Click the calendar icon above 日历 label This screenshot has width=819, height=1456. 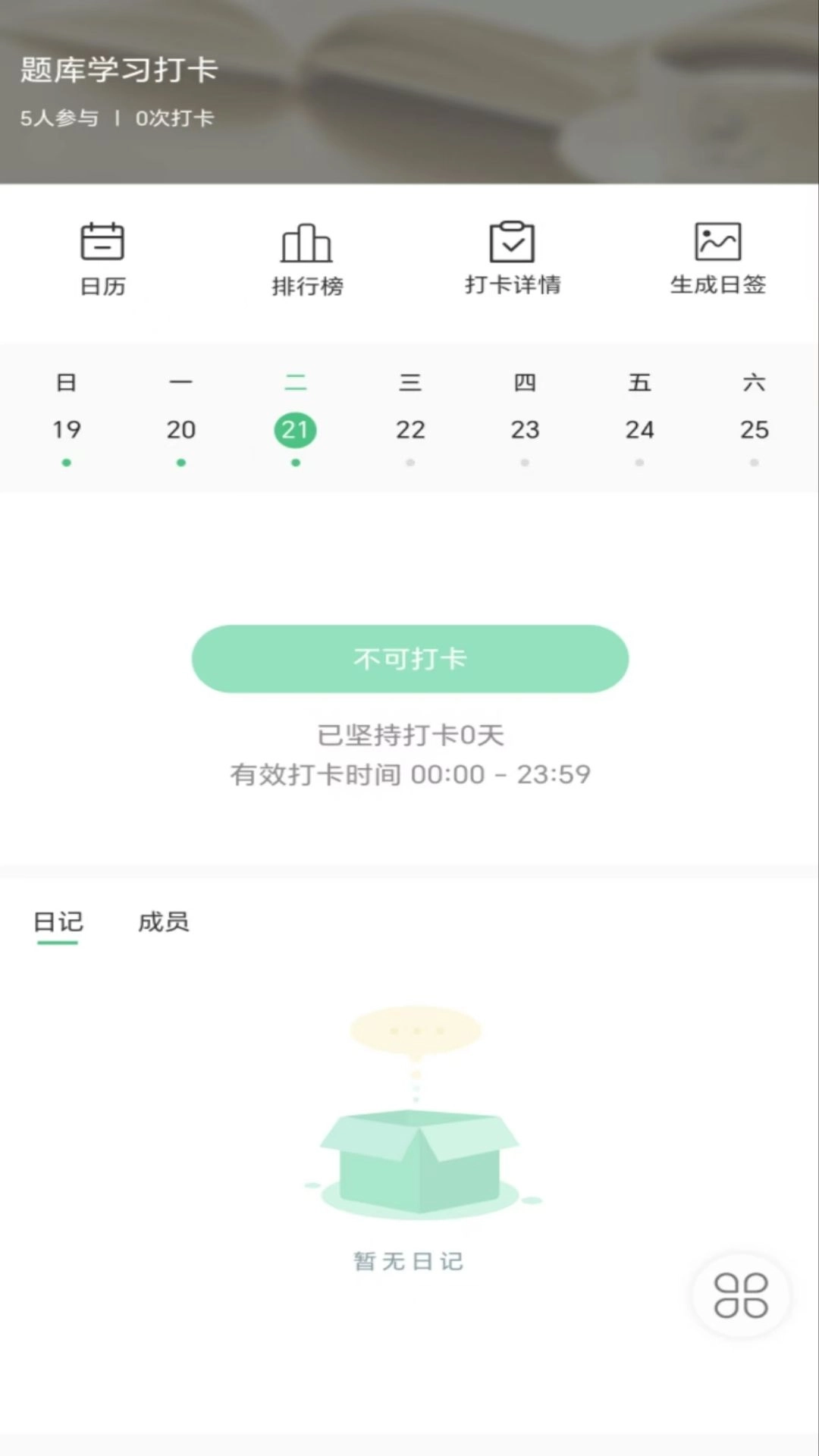[102, 240]
